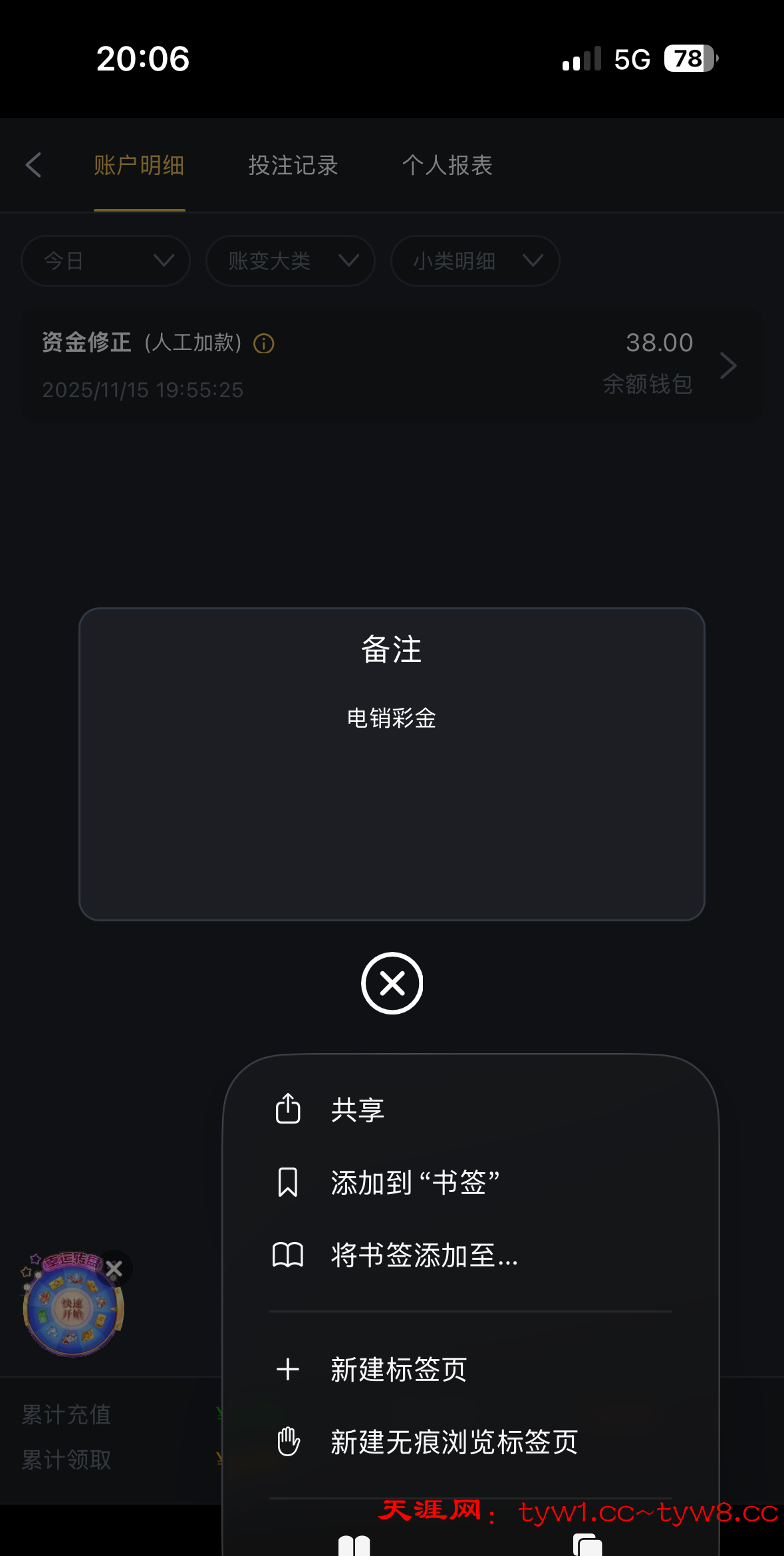Select the 账户明细 tab
The image size is (784, 1556).
(x=139, y=165)
